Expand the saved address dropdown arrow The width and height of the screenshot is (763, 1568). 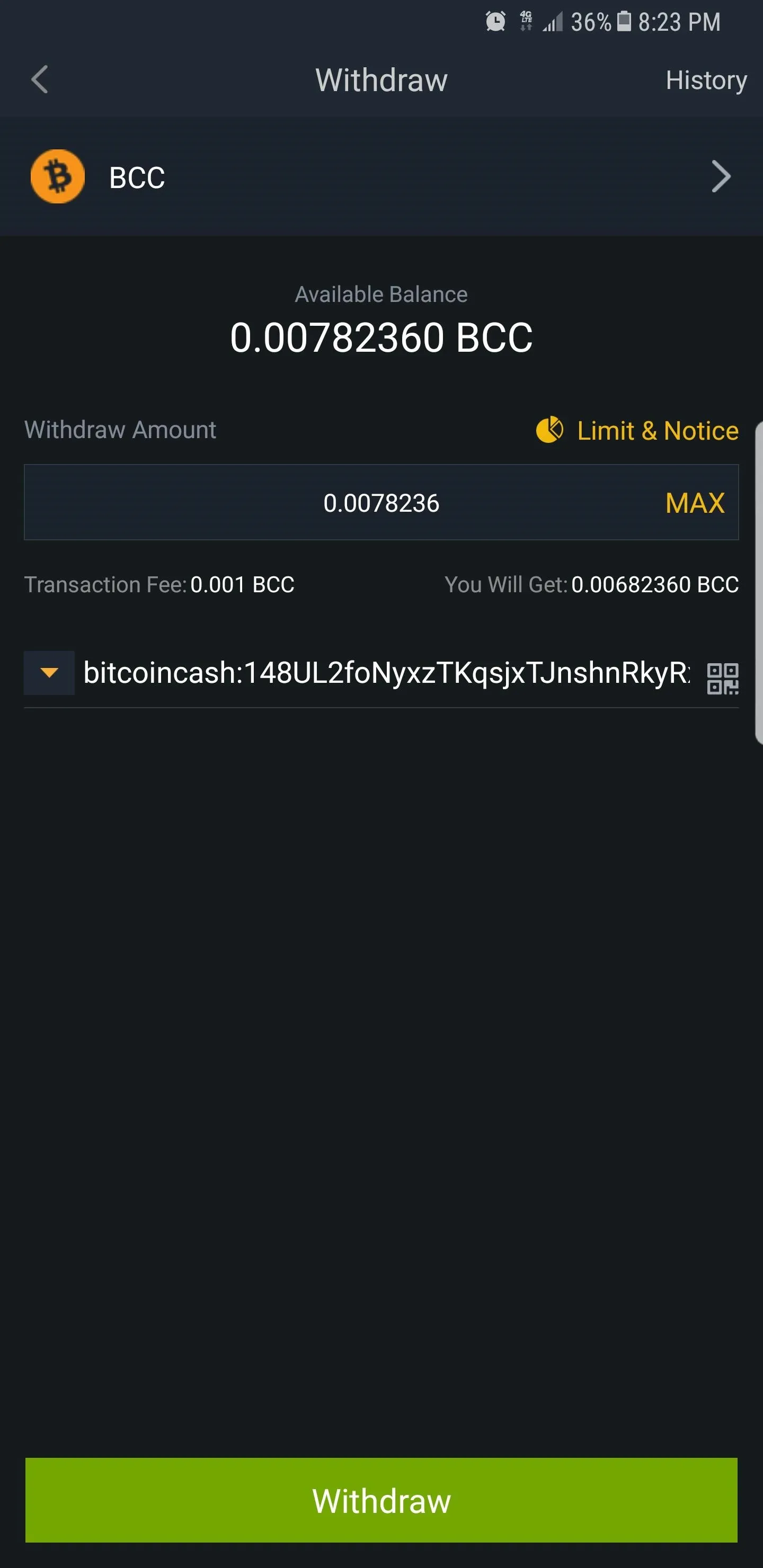click(x=49, y=673)
